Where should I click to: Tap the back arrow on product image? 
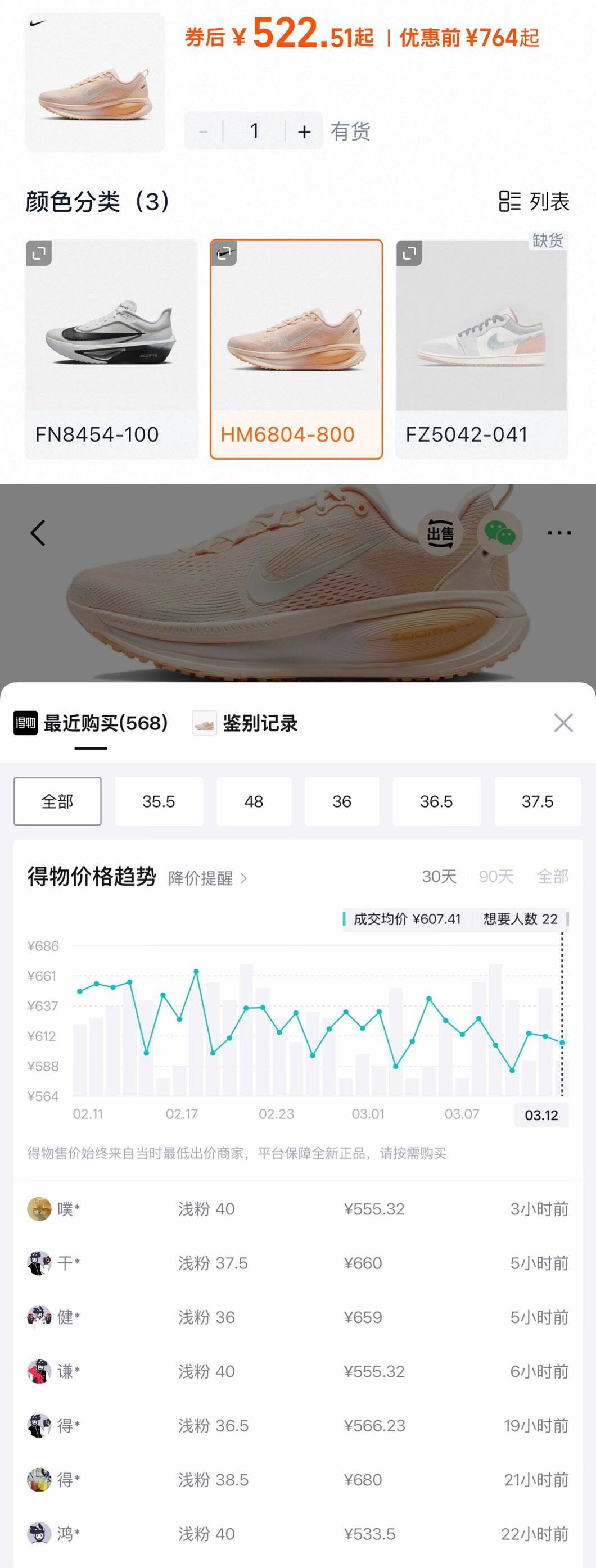coord(38,533)
